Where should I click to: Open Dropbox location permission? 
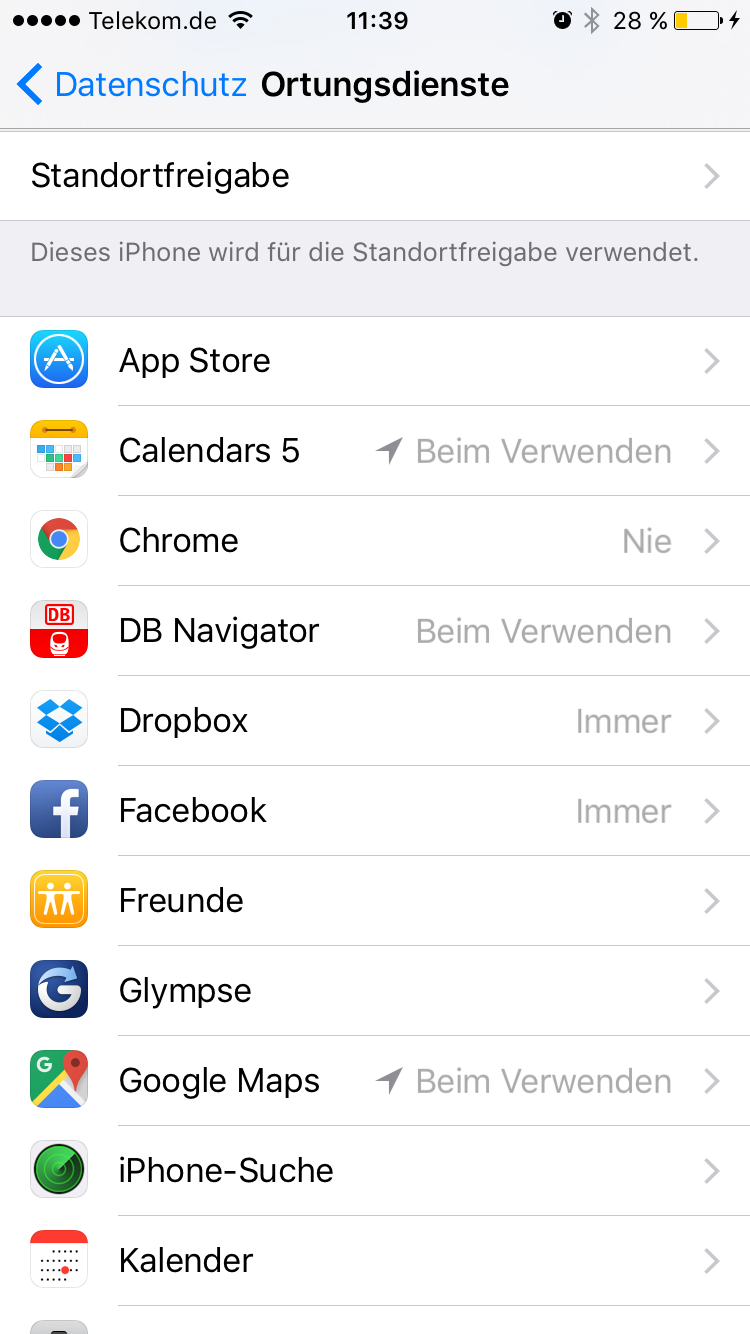point(375,721)
